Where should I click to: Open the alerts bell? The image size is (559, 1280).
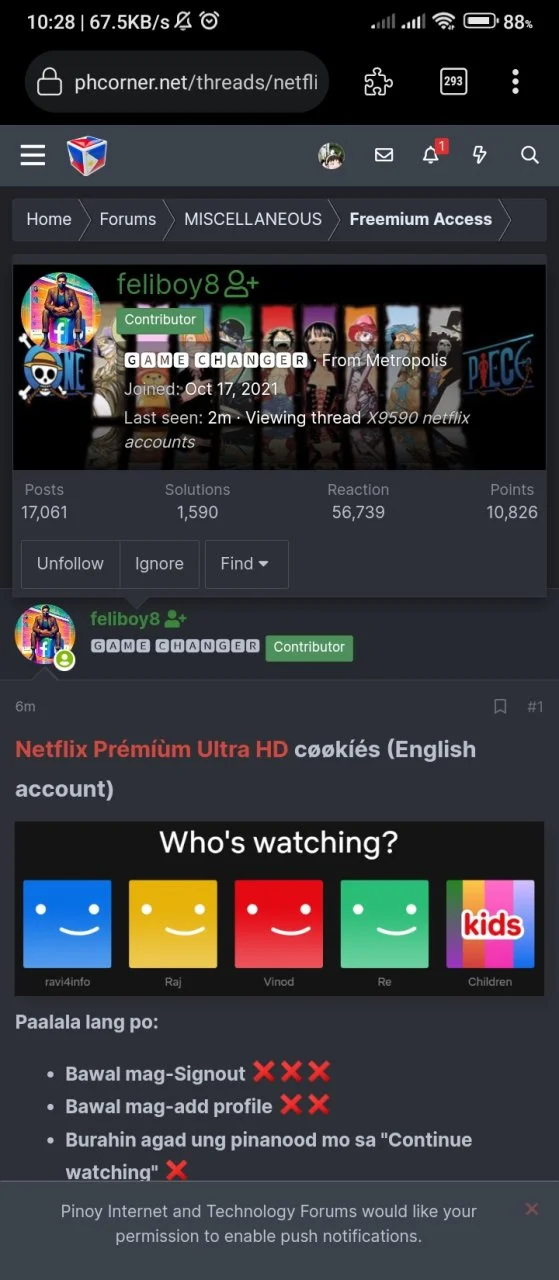pos(431,155)
